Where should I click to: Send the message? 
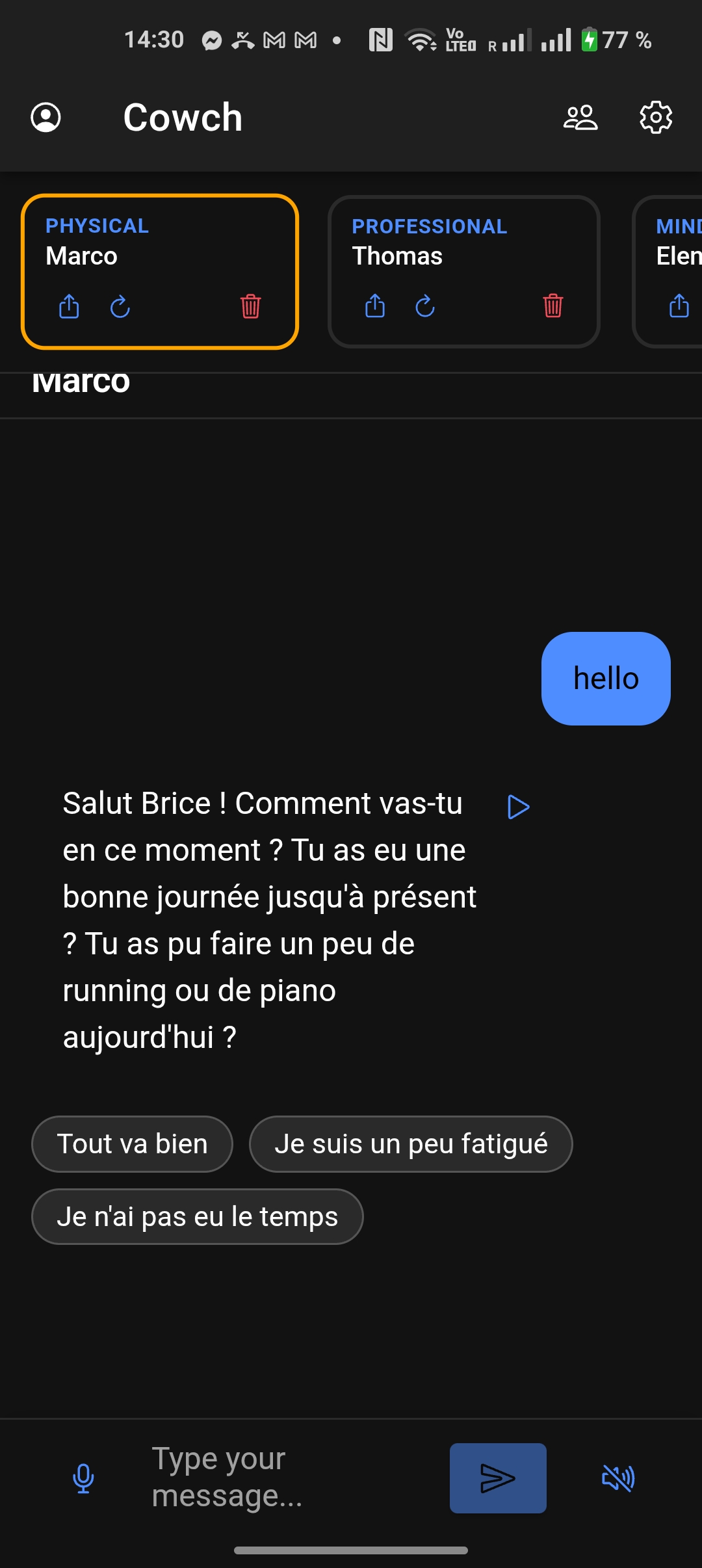click(x=498, y=1478)
